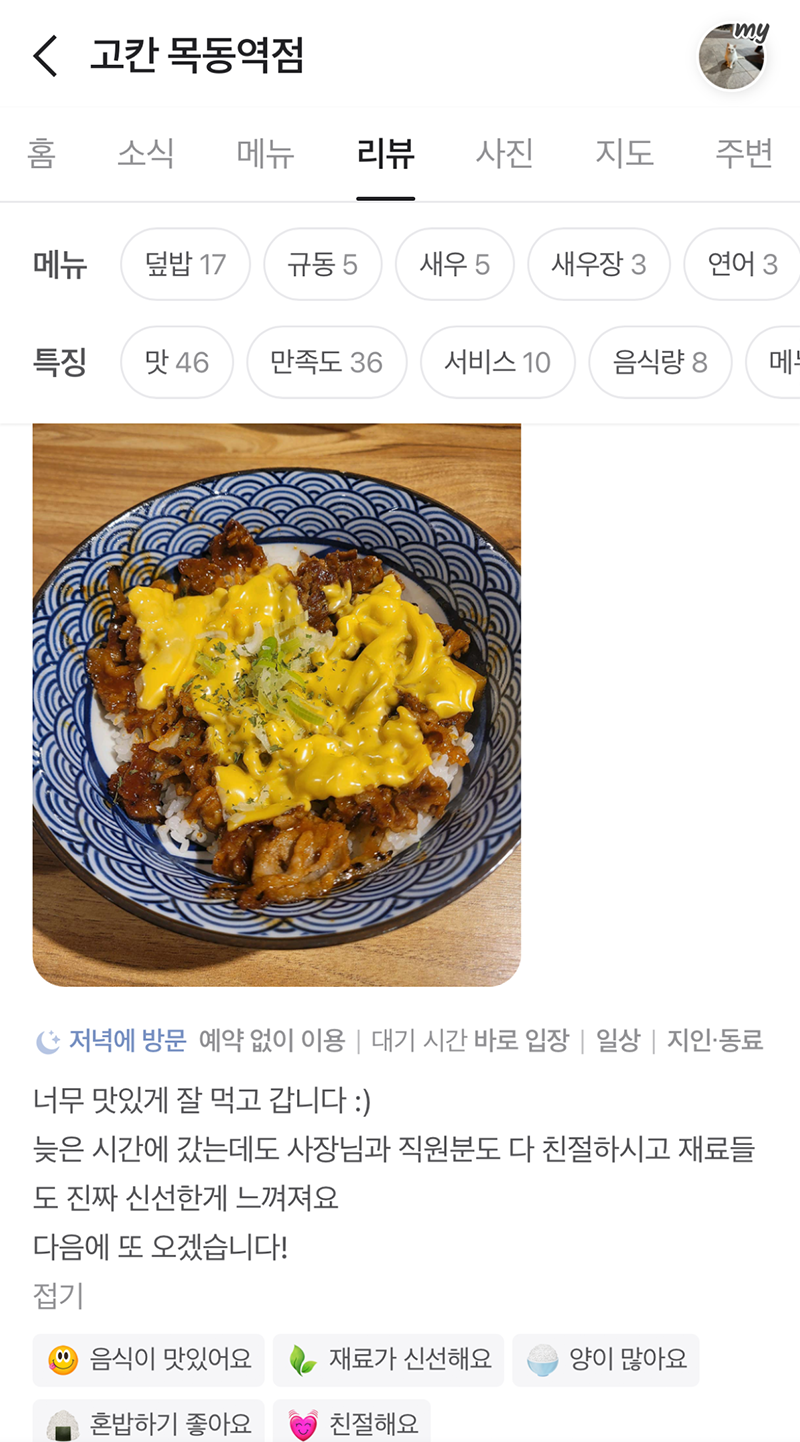Switch to the 소식 tab
Screen dimensions: 800x1442
click(x=146, y=154)
